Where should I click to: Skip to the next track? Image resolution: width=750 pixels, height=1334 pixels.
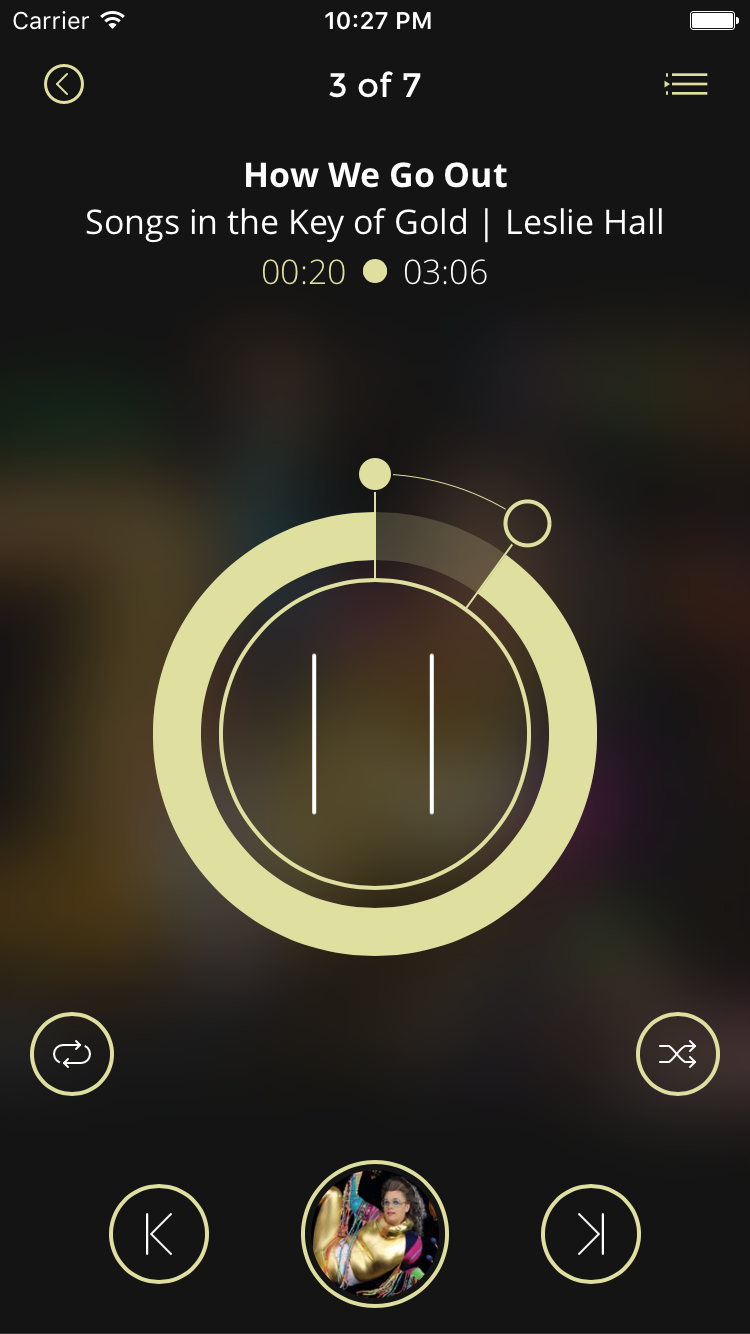pos(591,1235)
